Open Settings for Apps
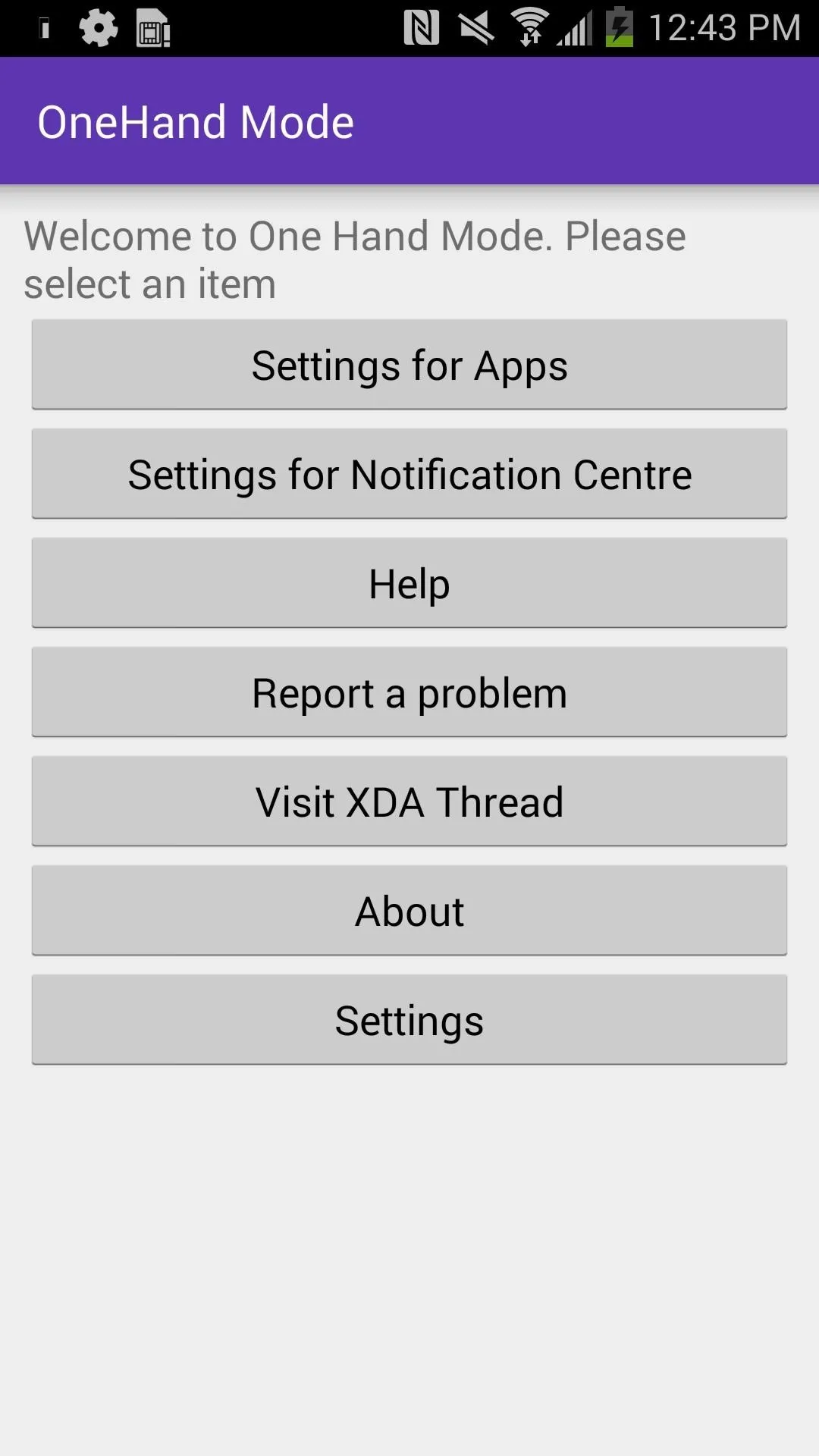The image size is (819, 1456). (409, 365)
